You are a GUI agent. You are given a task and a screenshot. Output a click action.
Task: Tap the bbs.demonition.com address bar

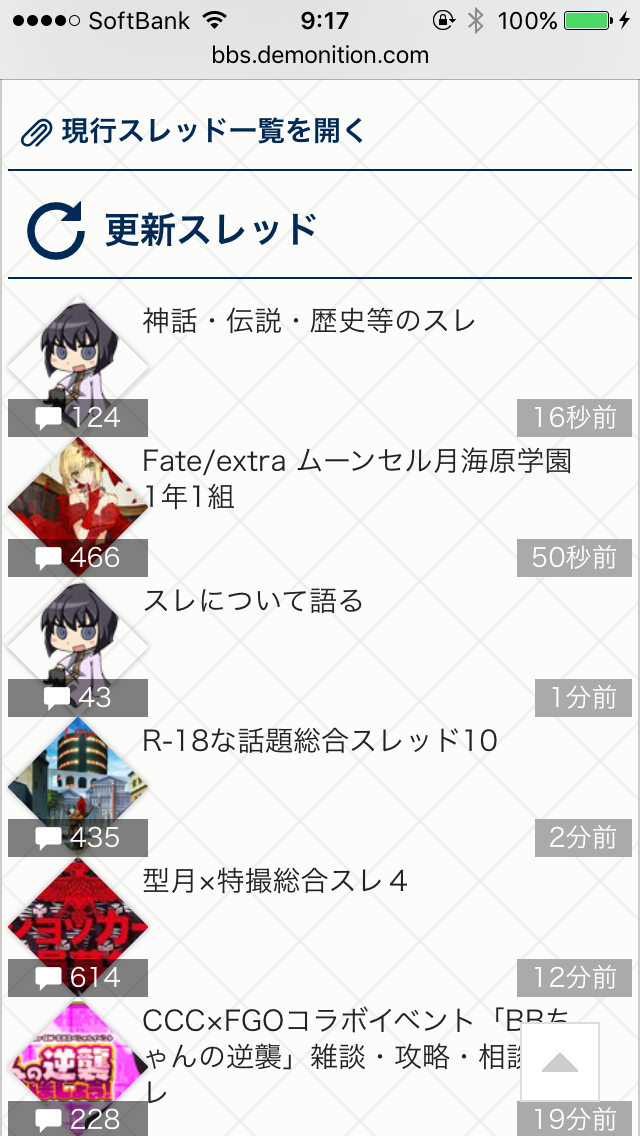[x=320, y=55]
